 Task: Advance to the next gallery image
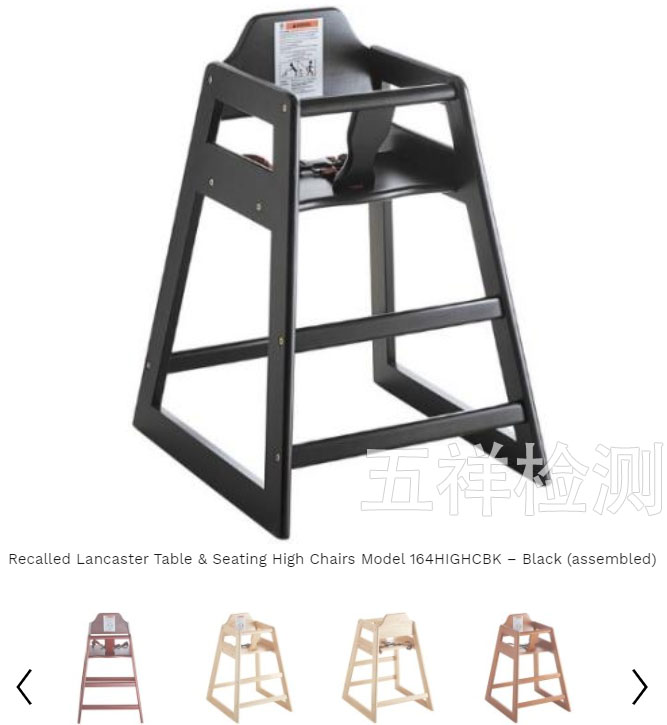click(640, 686)
